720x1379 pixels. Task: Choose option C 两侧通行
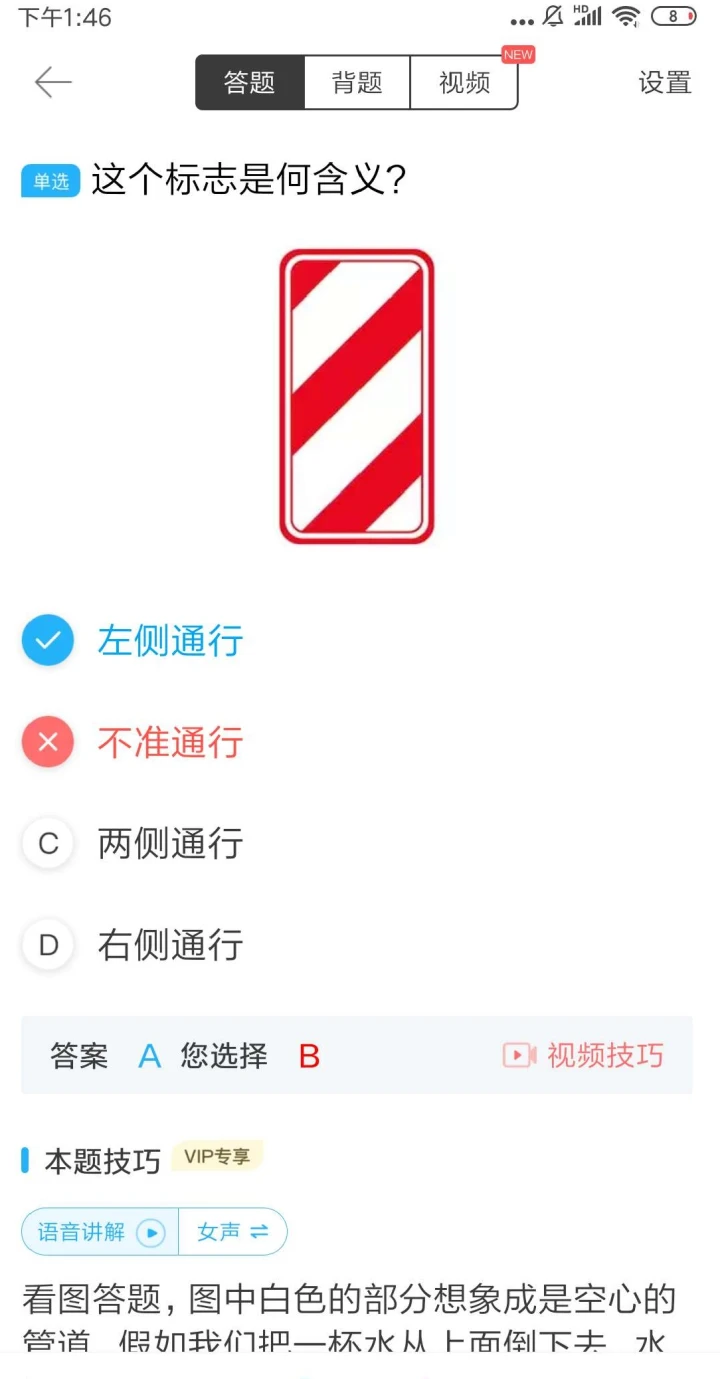[x=170, y=844]
